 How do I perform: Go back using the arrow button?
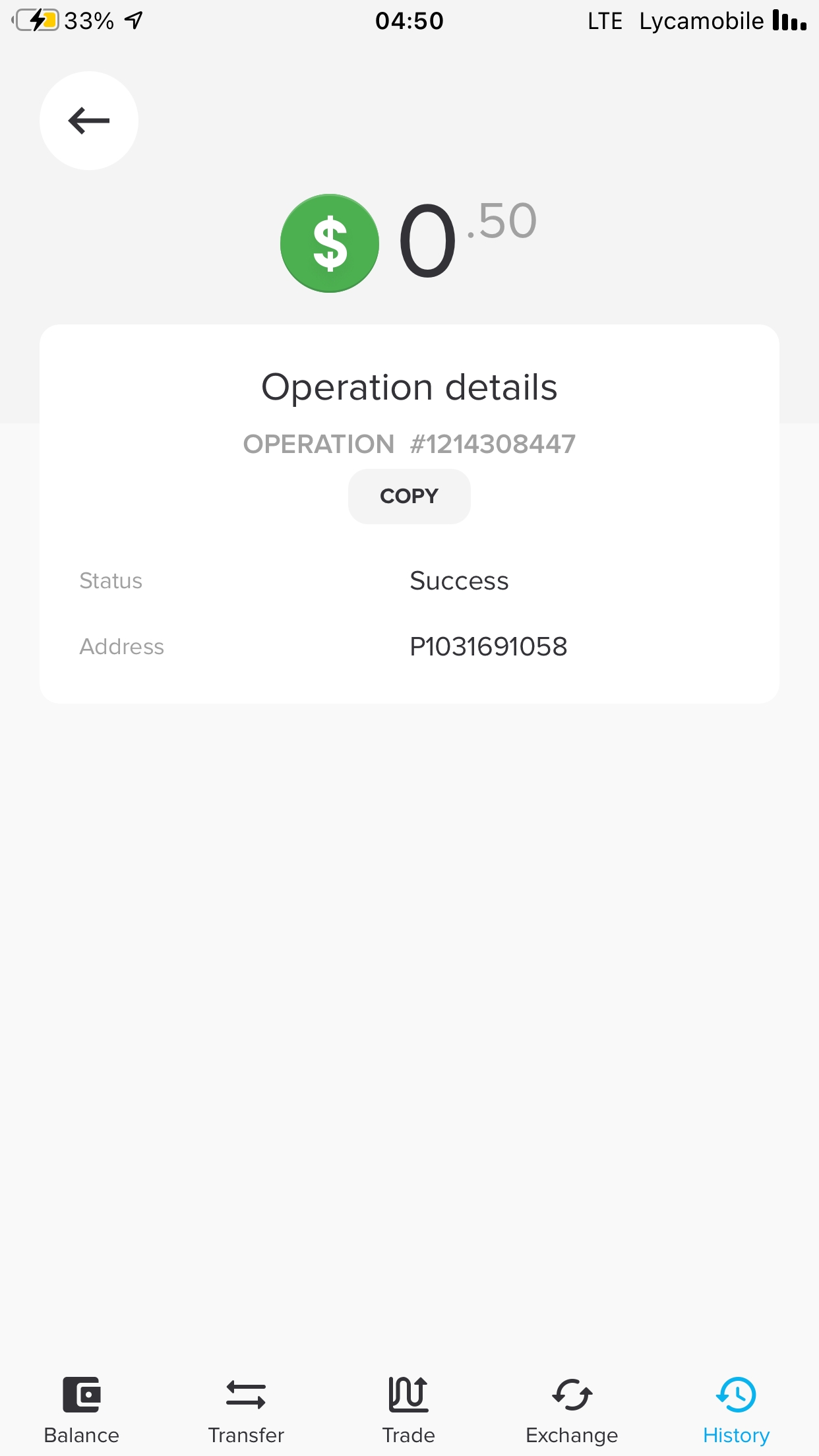tap(89, 121)
